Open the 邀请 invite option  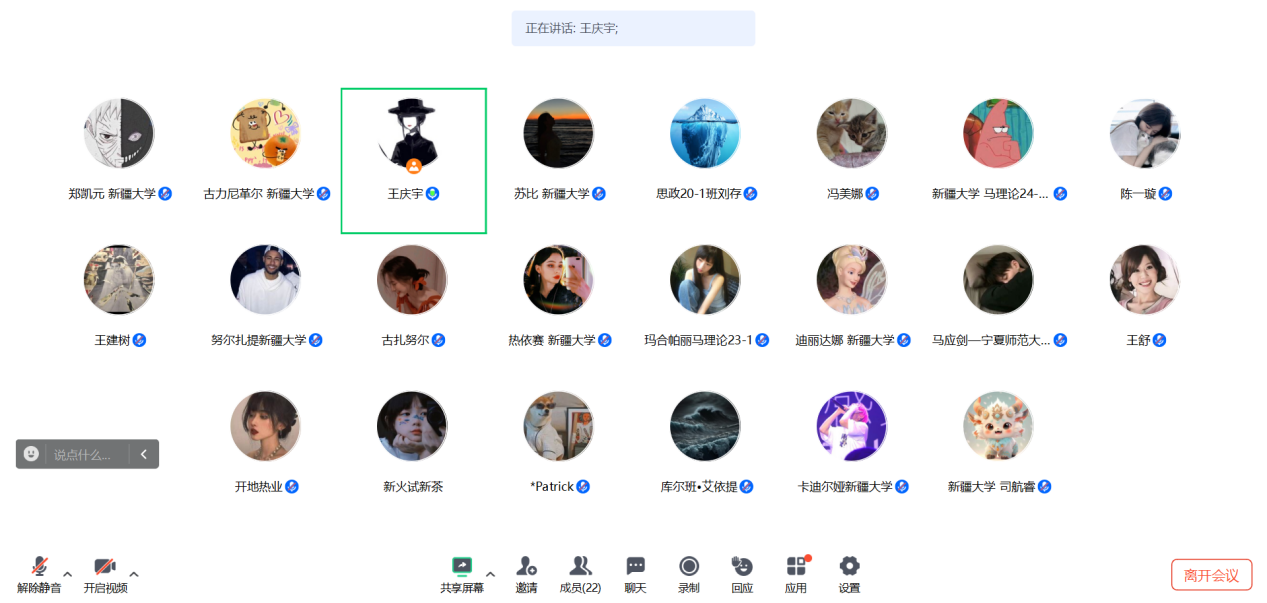(x=526, y=574)
